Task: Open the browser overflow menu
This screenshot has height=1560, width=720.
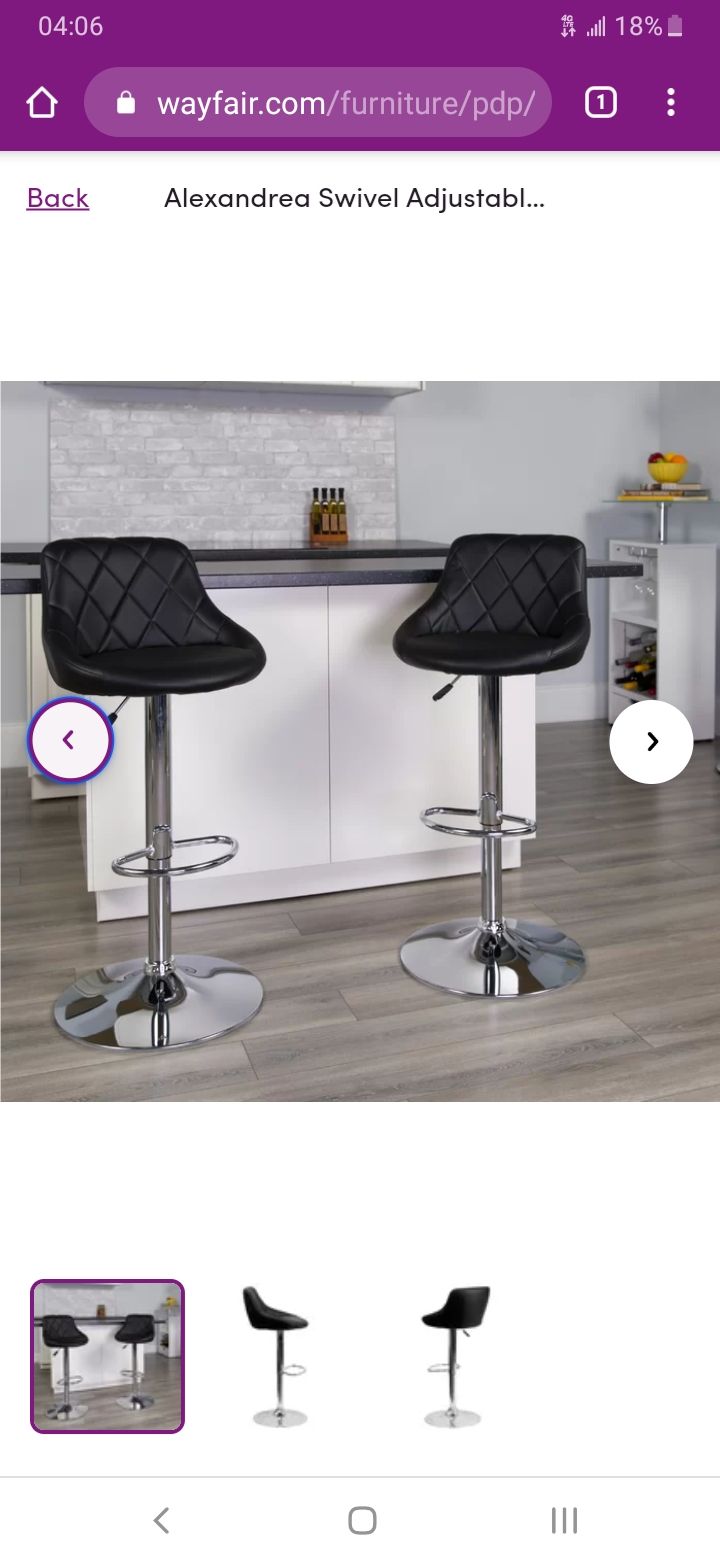Action: (670, 102)
